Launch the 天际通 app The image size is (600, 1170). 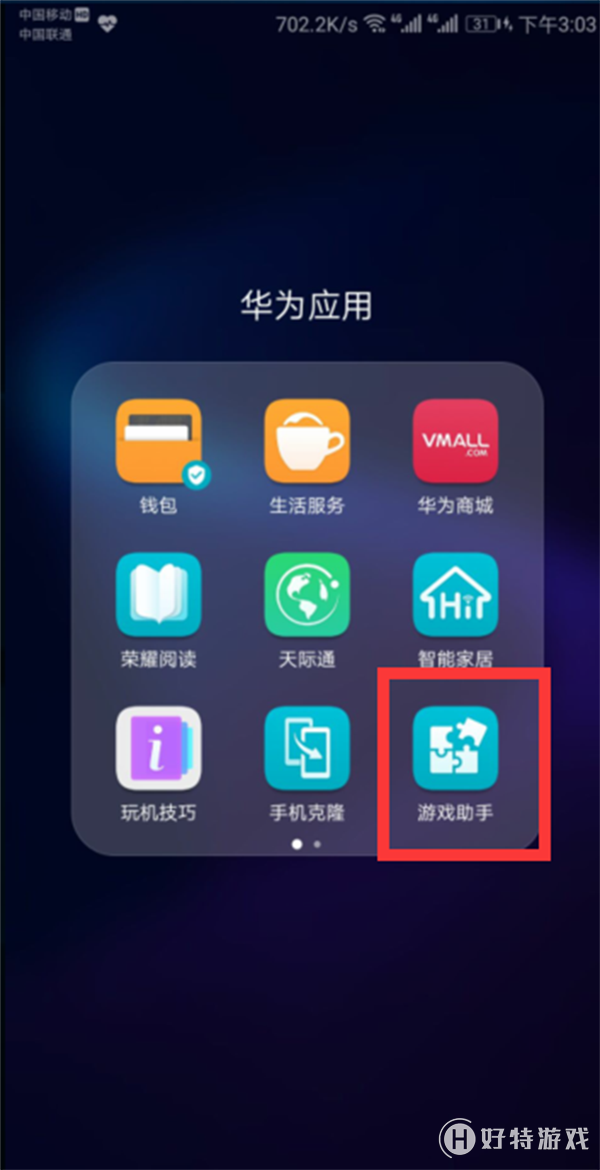pos(307,595)
